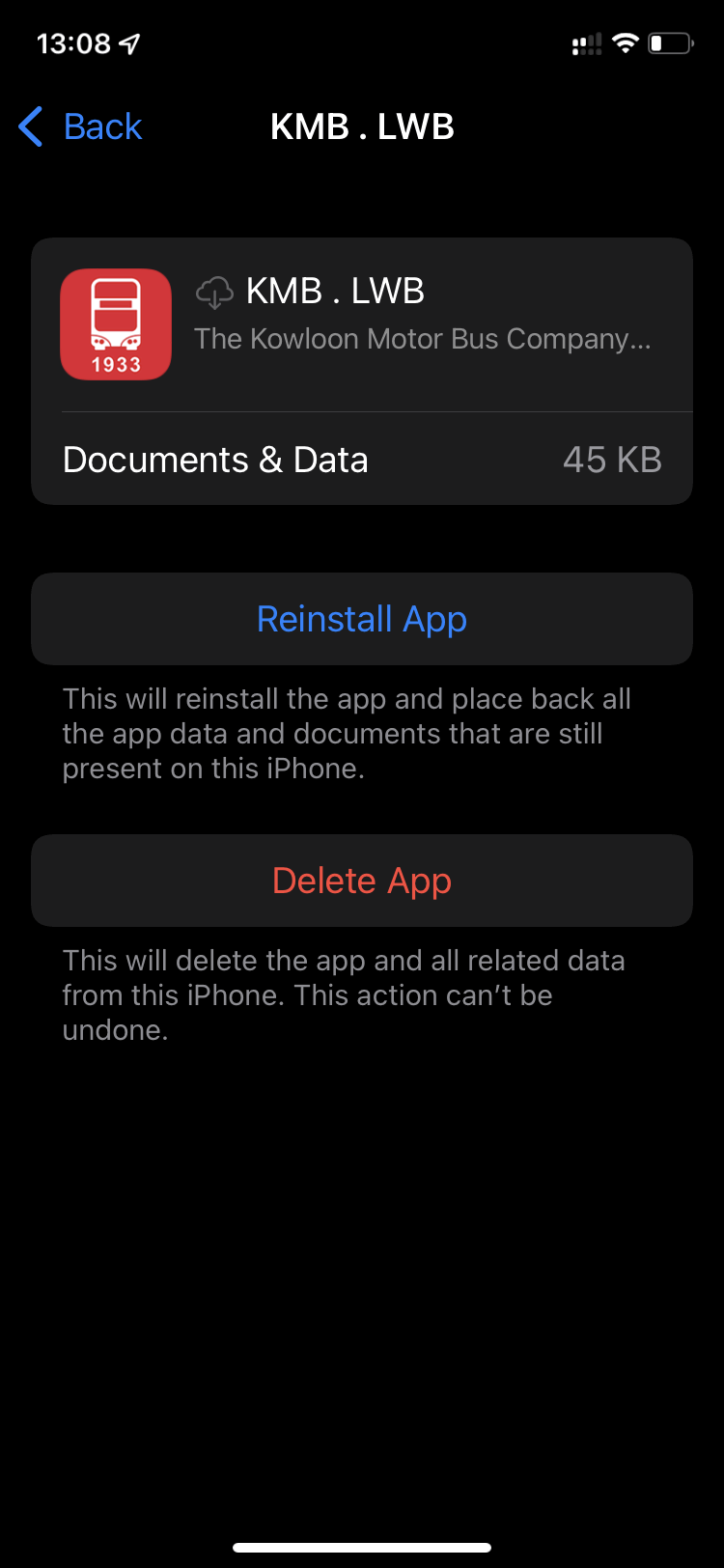The image size is (724, 1568).
Task: Tap the delete warning text
Action: click(x=343, y=994)
